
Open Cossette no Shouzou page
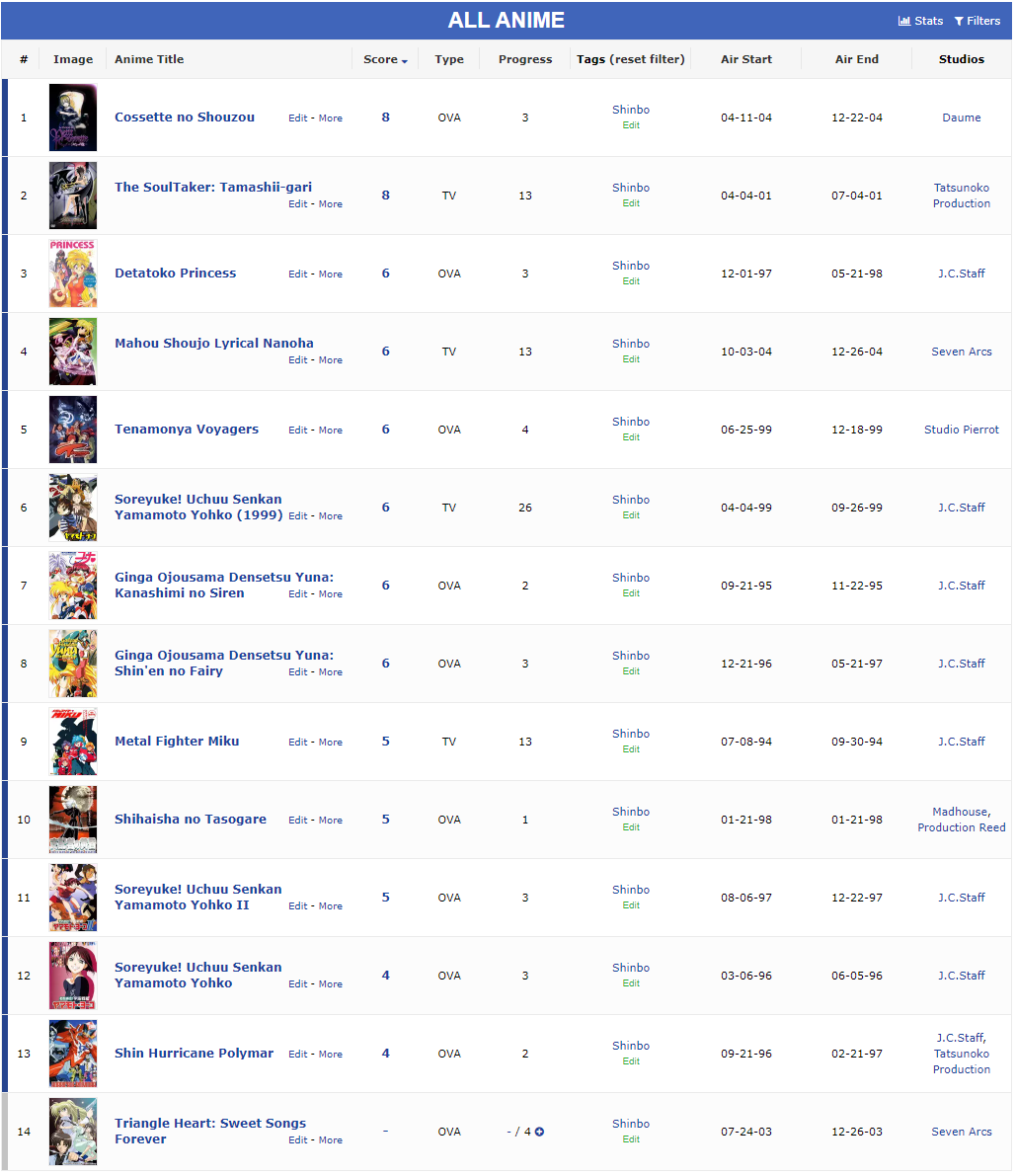click(185, 117)
